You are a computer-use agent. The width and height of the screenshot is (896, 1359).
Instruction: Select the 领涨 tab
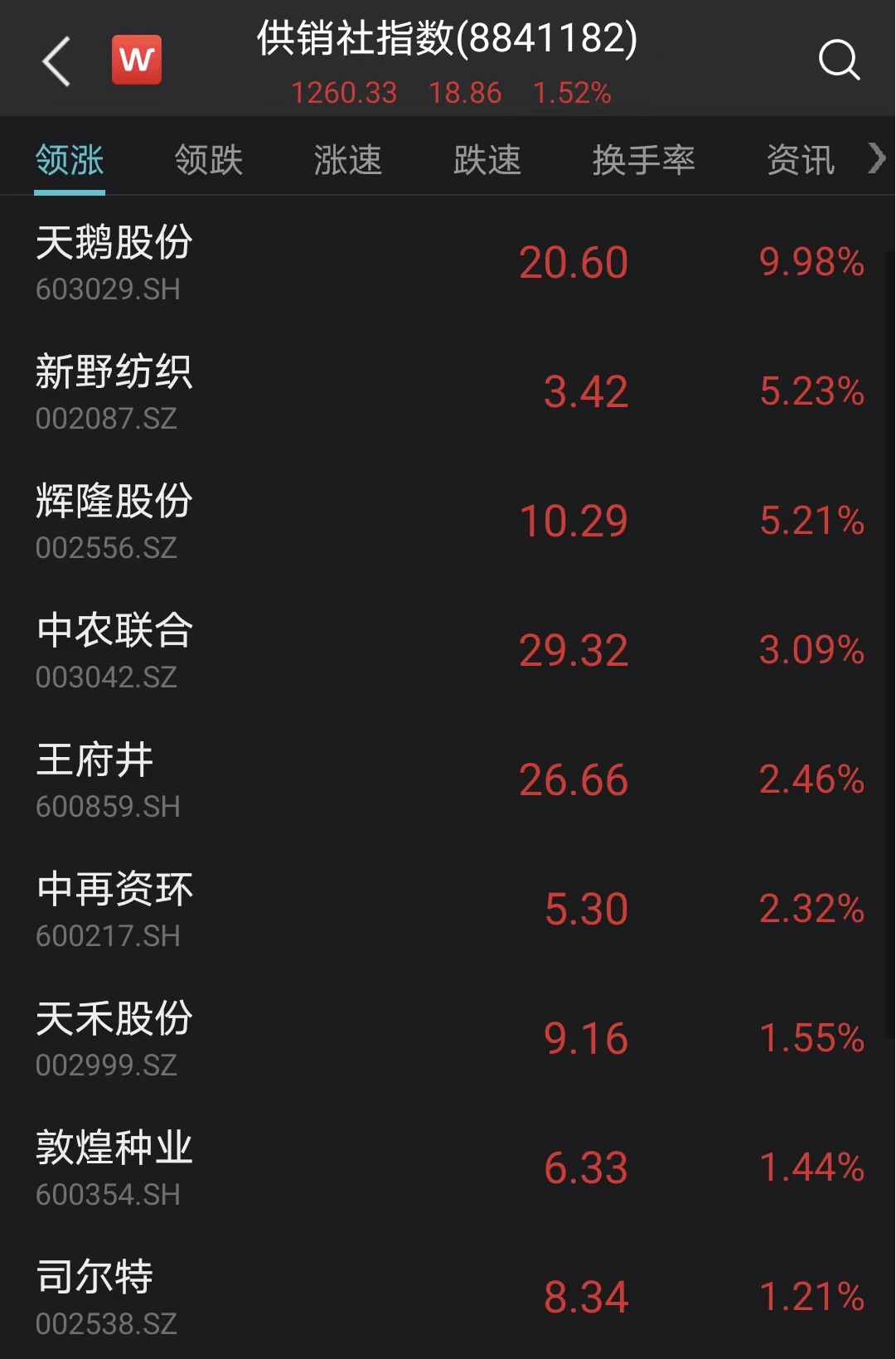(70, 159)
